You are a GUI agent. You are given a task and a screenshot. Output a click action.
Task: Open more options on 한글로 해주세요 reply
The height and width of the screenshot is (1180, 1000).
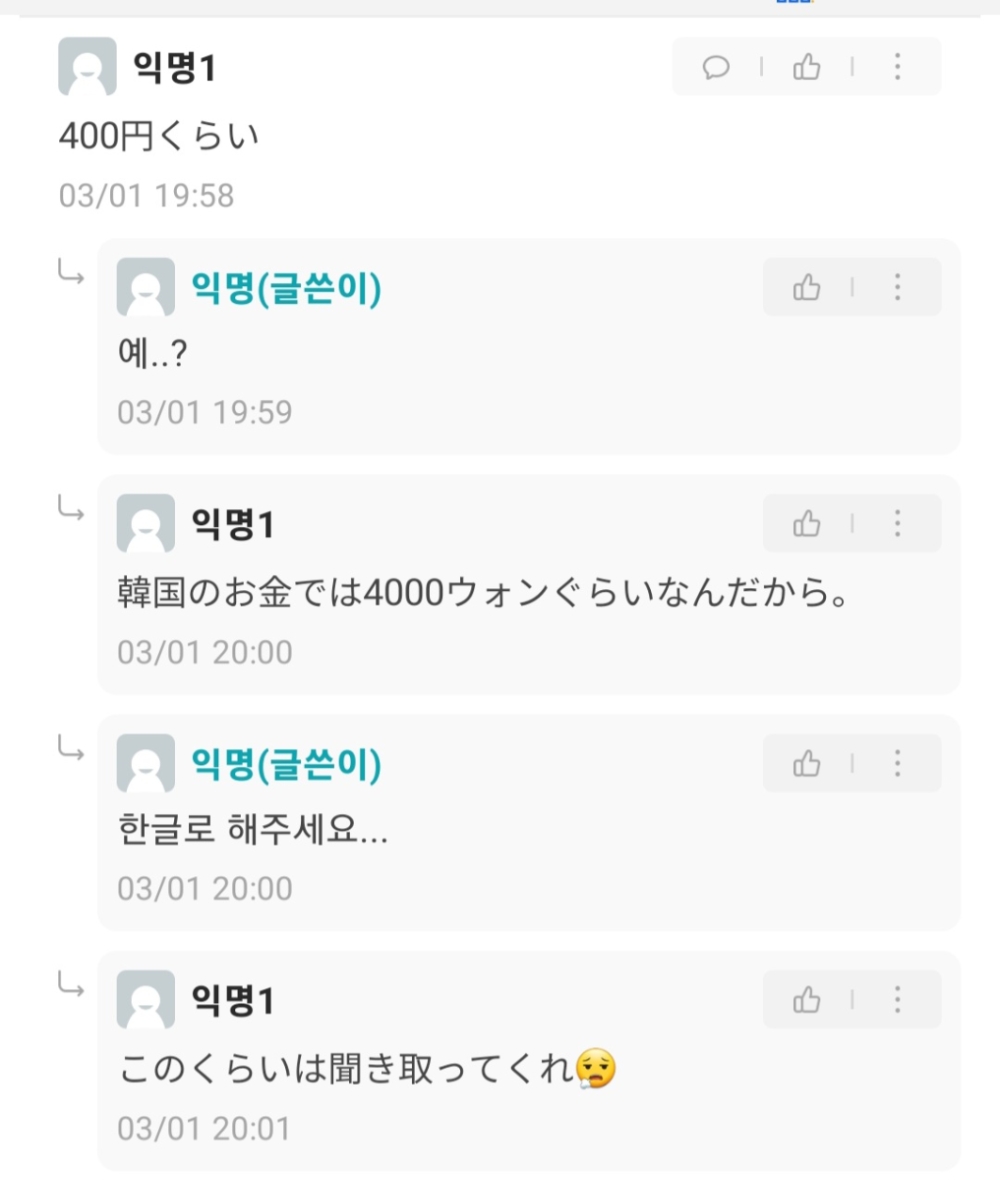[897, 764]
